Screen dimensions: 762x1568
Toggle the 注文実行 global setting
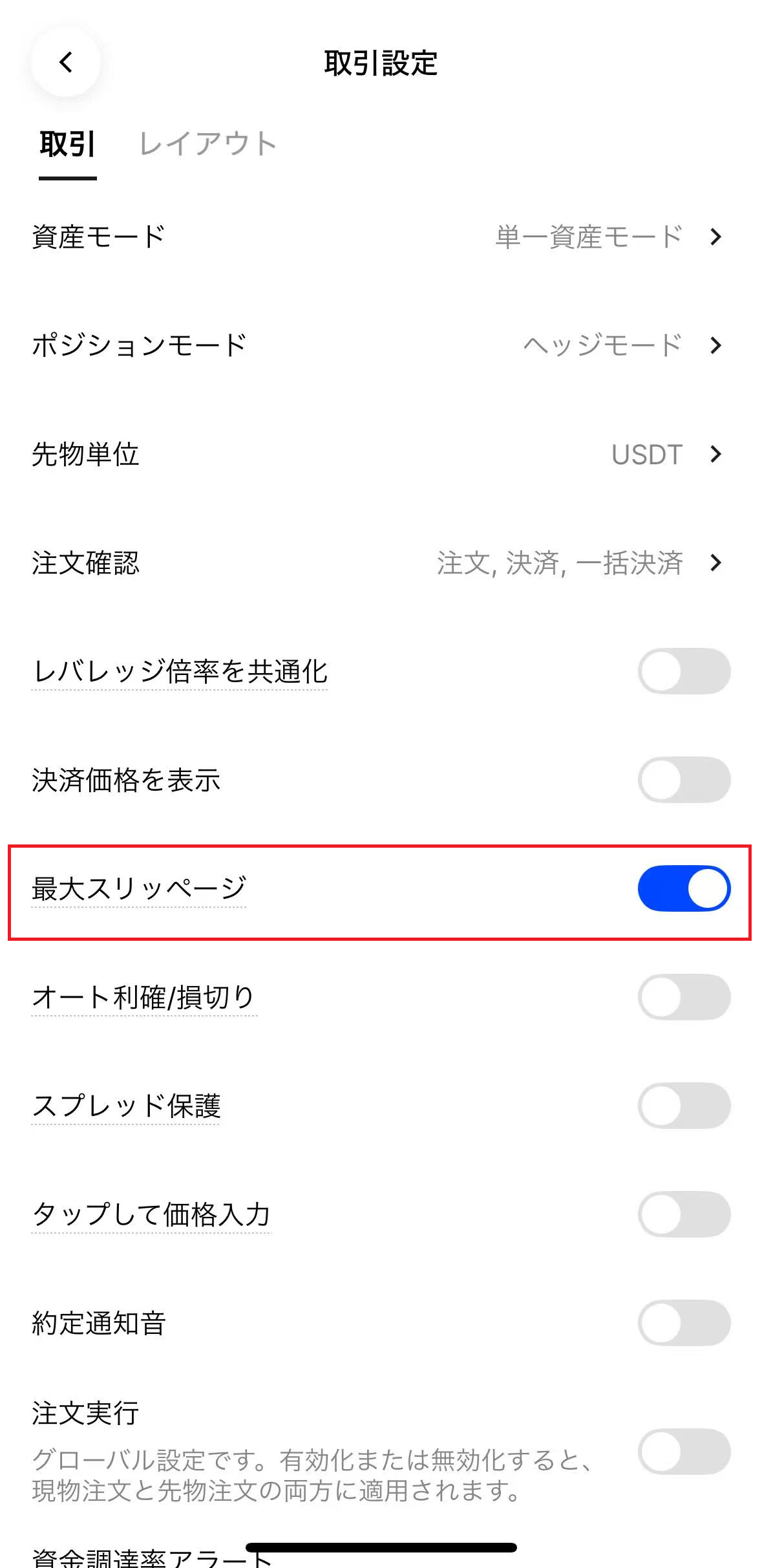tap(684, 1452)
